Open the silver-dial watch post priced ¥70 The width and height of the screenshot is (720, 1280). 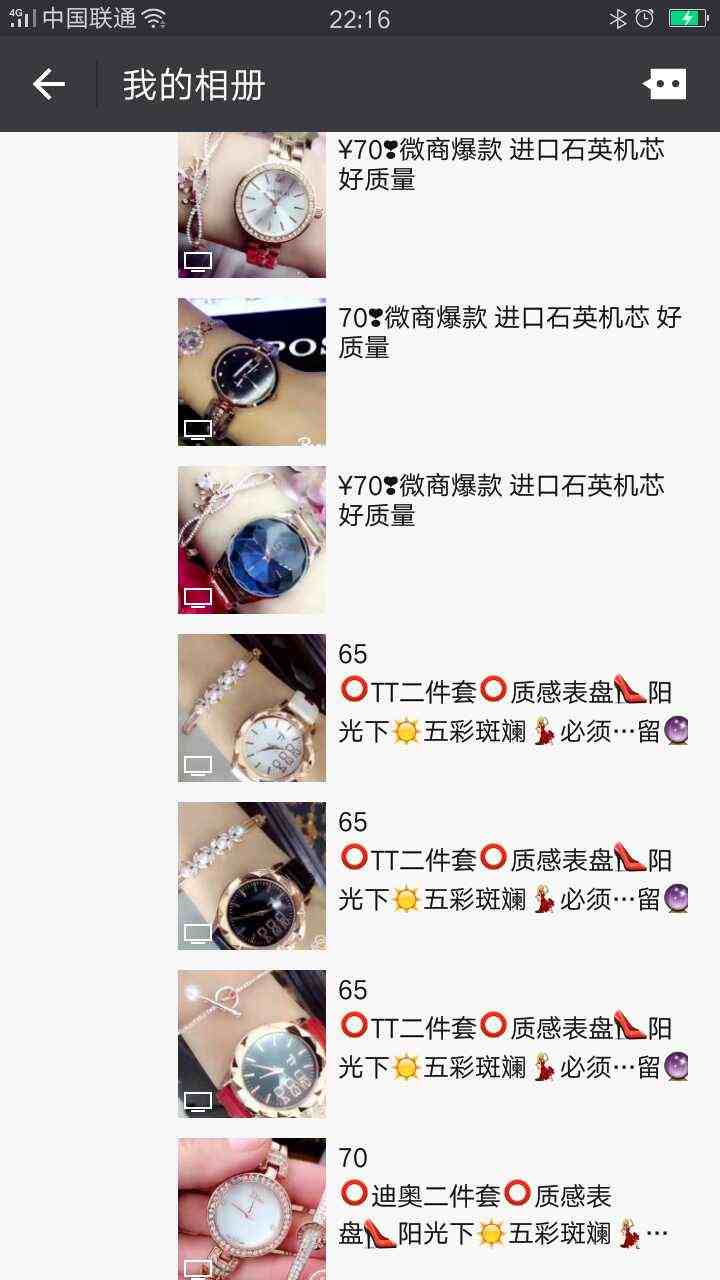pos(252,205)
